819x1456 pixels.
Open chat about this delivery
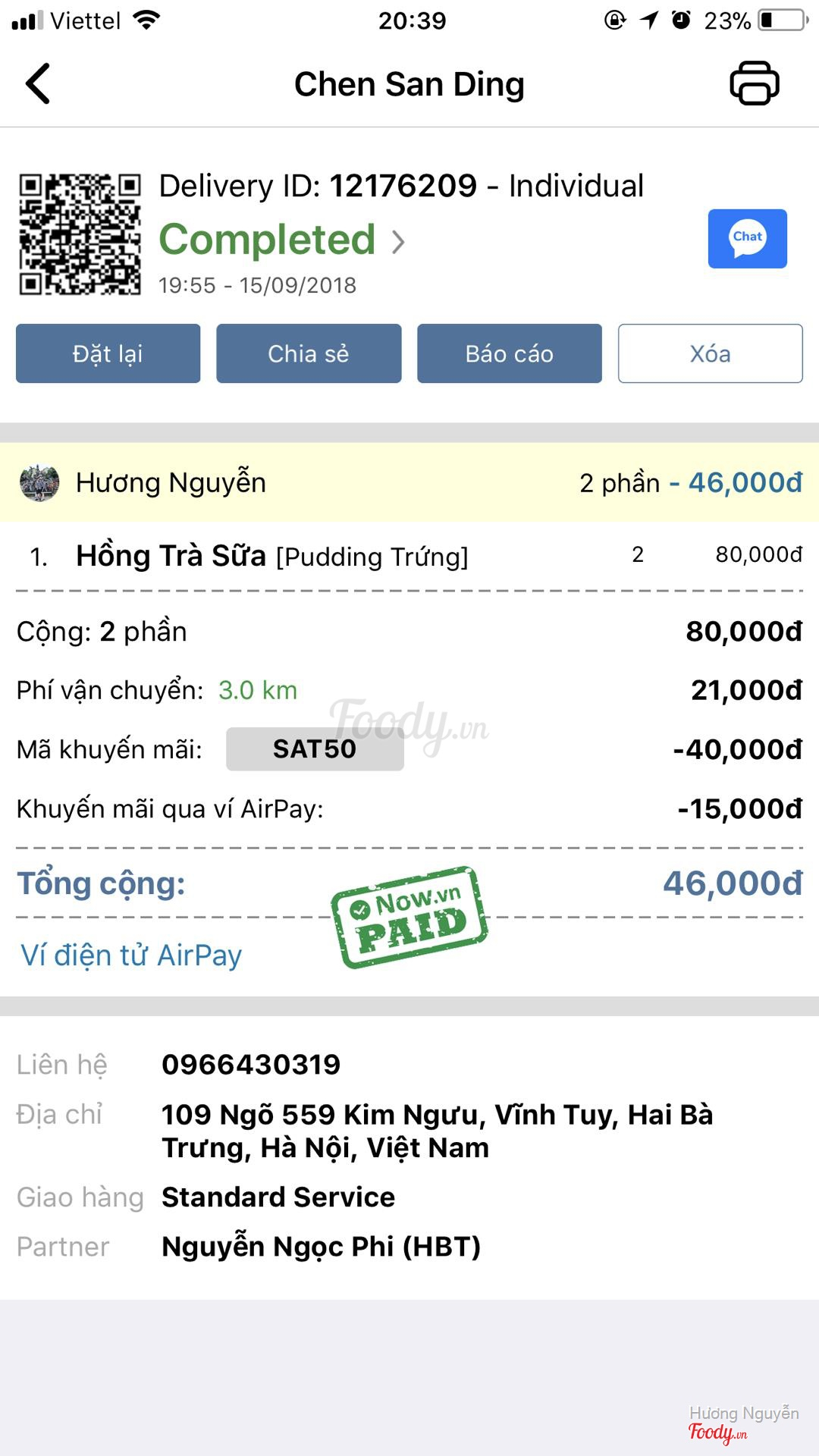pos(747,239)
